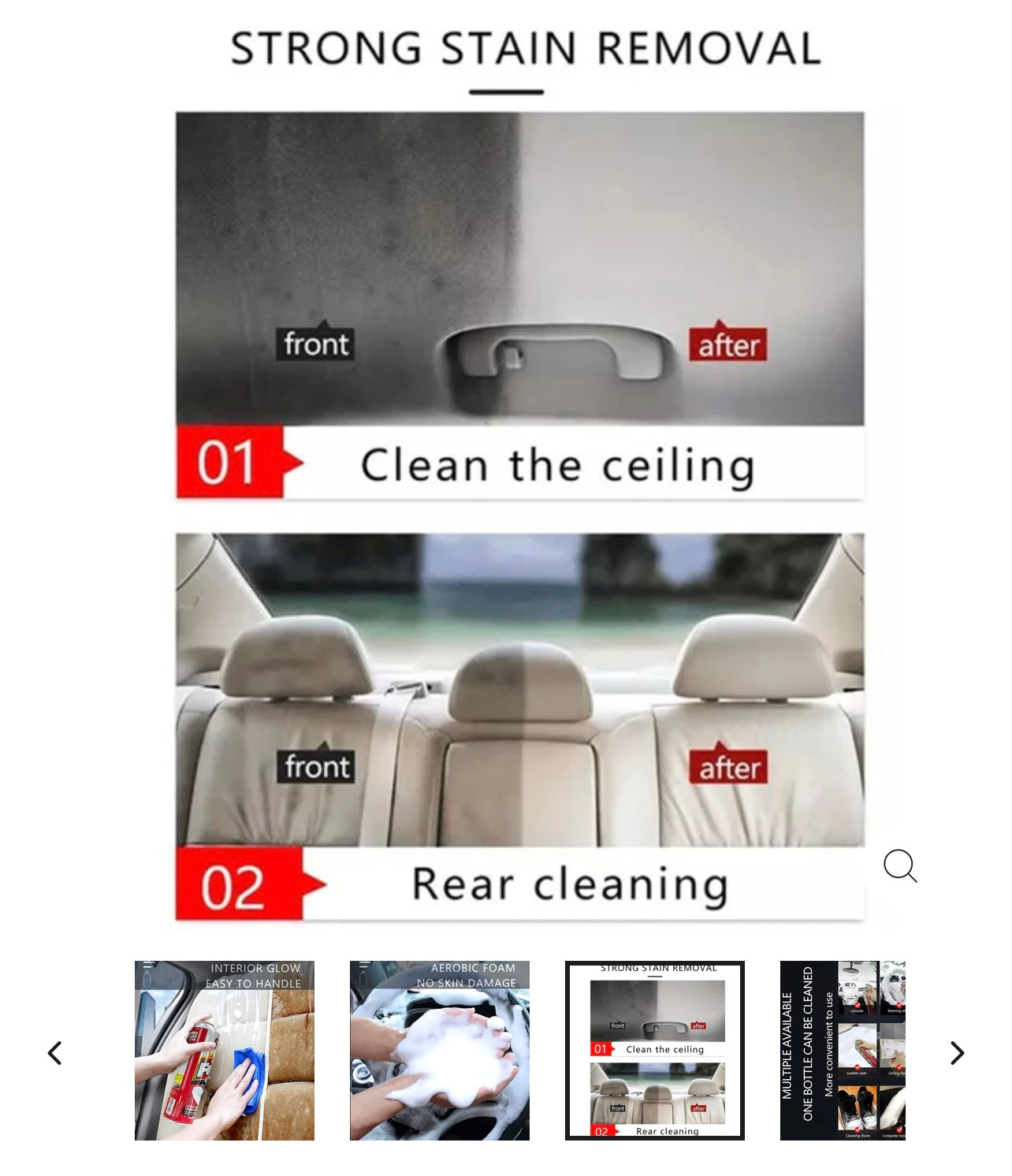Click the 'STRONG STAIN REMOVAL' heading
Image resolution: width=1012 pixels, height=1176 pixels.
[x=523, y=49]
